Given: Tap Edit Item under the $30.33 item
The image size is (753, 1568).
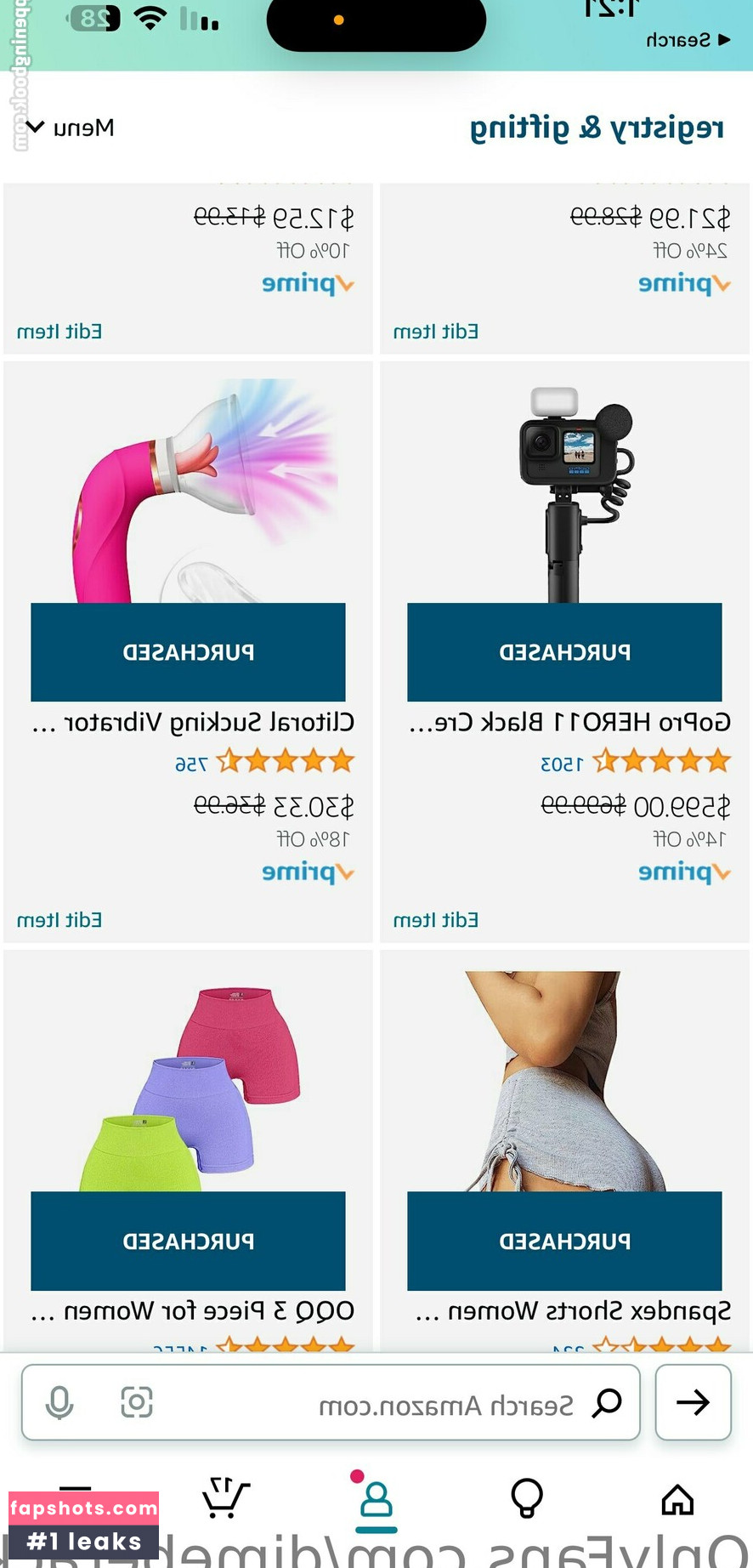Looking at the screenshot, I should [x=59, y=920].
